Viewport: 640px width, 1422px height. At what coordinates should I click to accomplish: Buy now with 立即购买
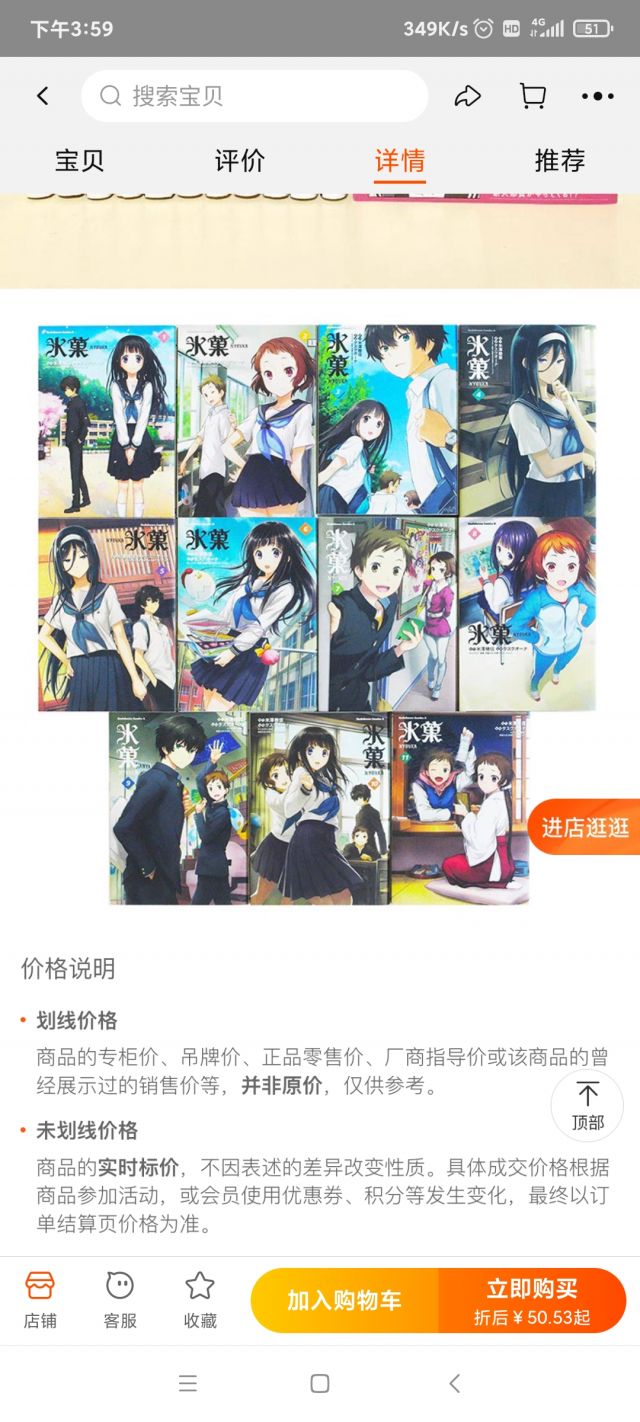tap(532, 1301)
